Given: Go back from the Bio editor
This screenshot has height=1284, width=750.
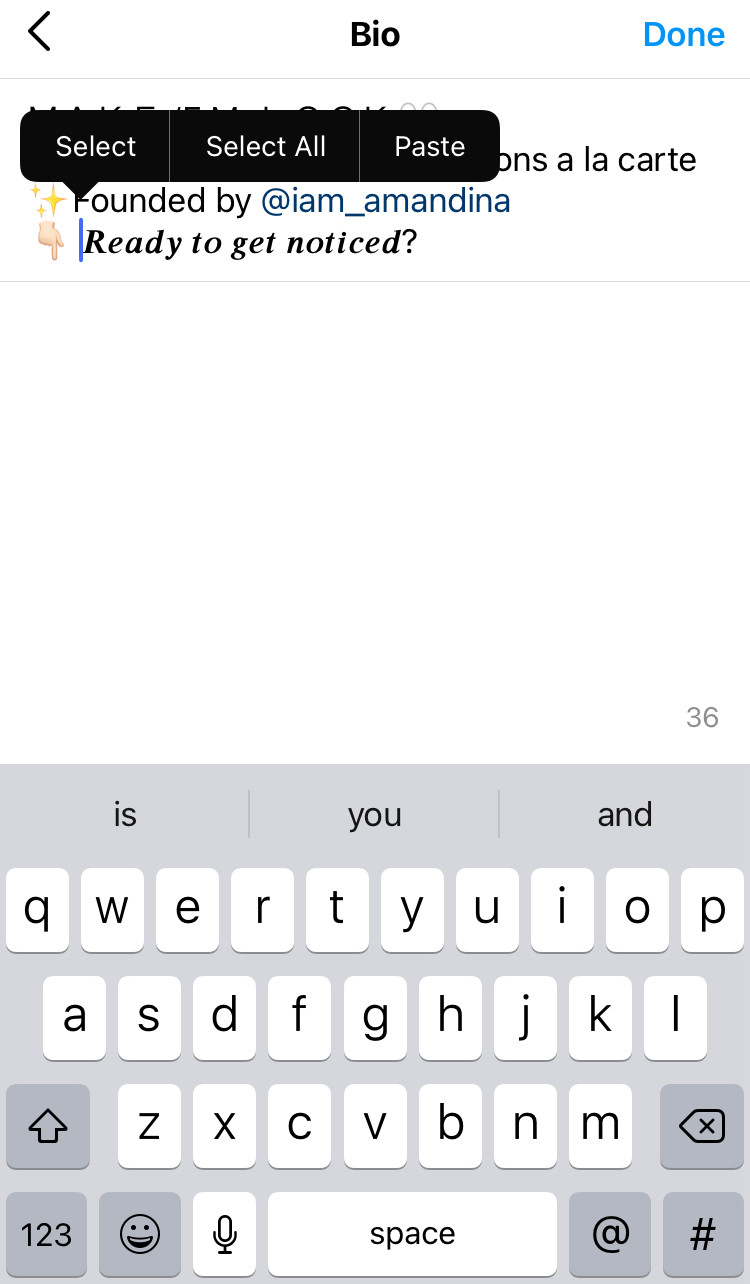Looking at the screenshot, I should pyautogui.click(x=39, y=33).
